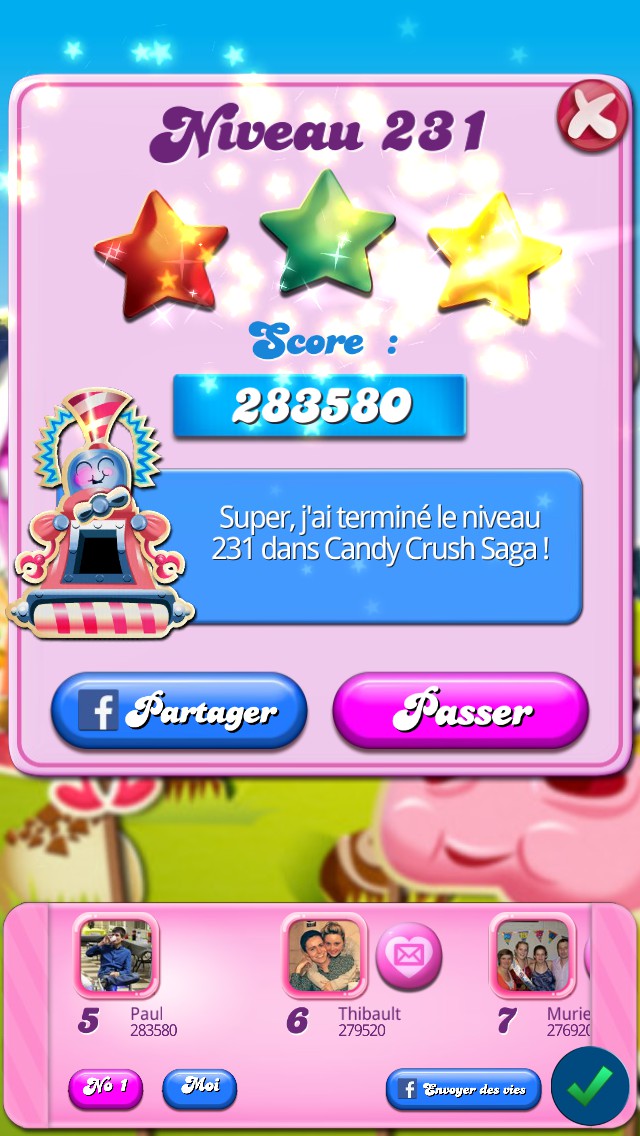Close the Niveau 231 dialog
Image resolution: width=640 pixels, height=1136 pixels.
(592, 116)
